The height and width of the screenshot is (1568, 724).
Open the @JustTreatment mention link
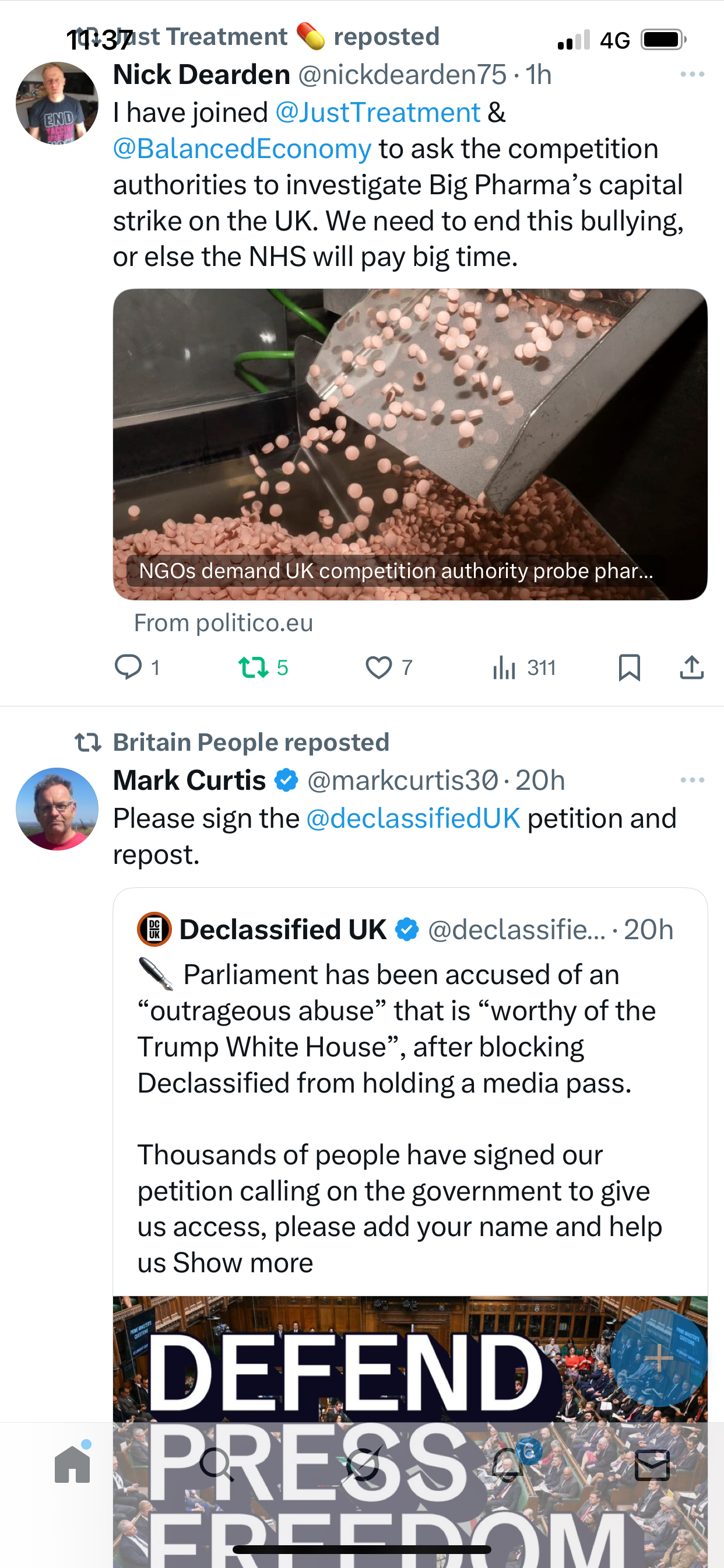pos(377,113)
